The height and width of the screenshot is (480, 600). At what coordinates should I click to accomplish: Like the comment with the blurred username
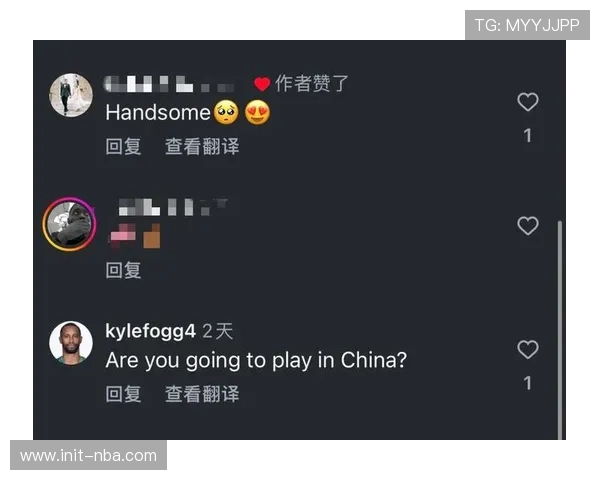point(528,226)
